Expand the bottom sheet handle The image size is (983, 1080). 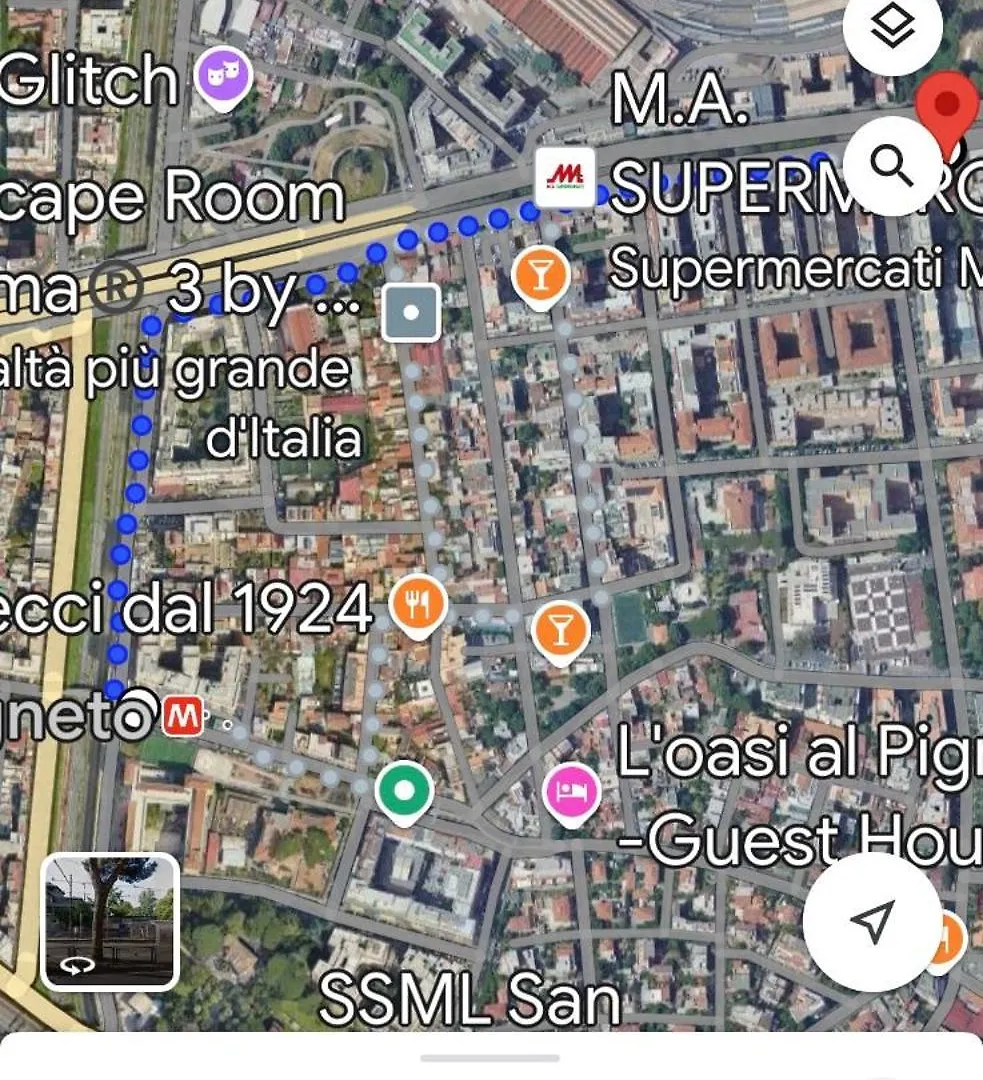(x=490, y=1057)
